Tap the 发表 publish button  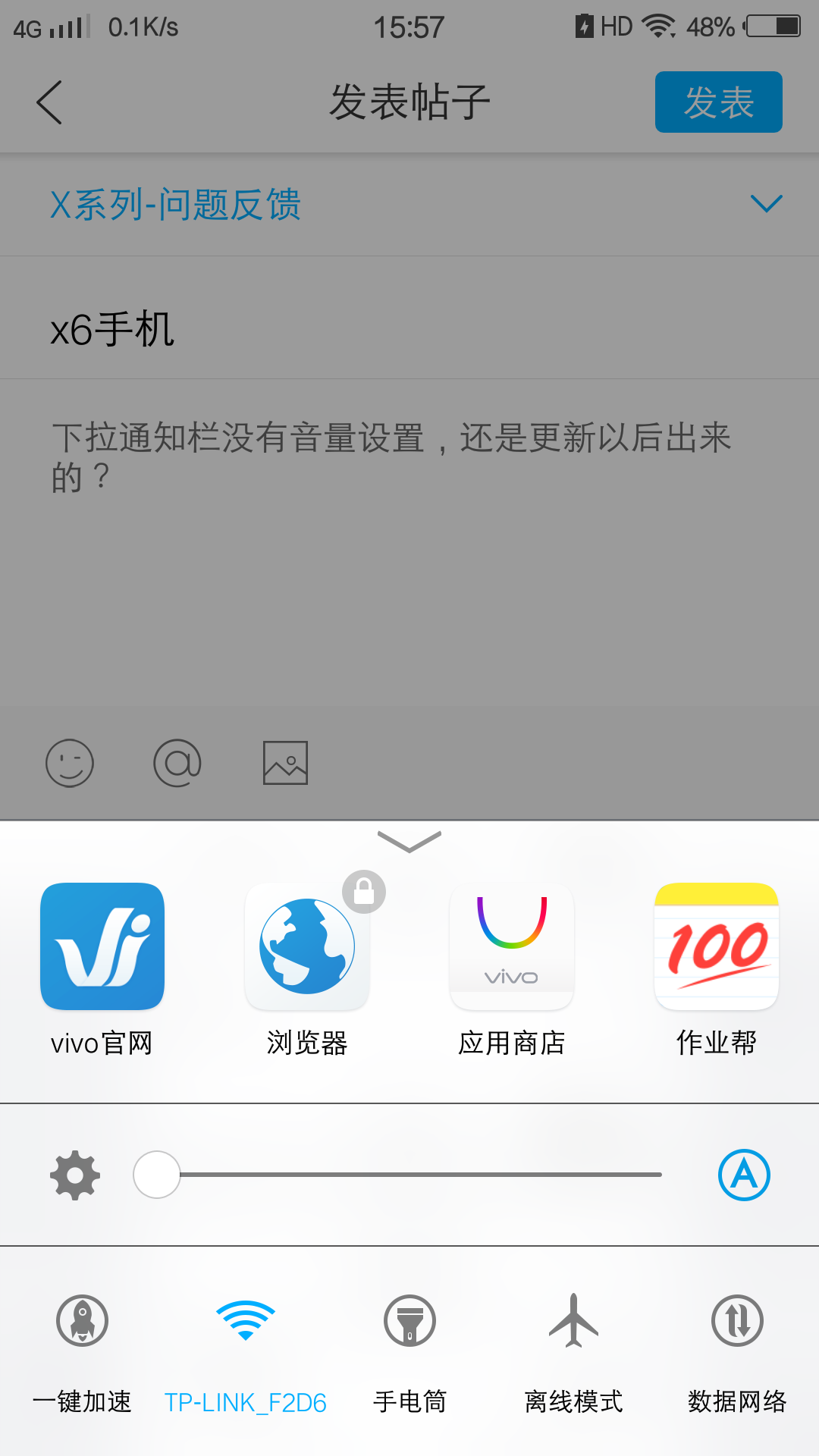point(718,102)
